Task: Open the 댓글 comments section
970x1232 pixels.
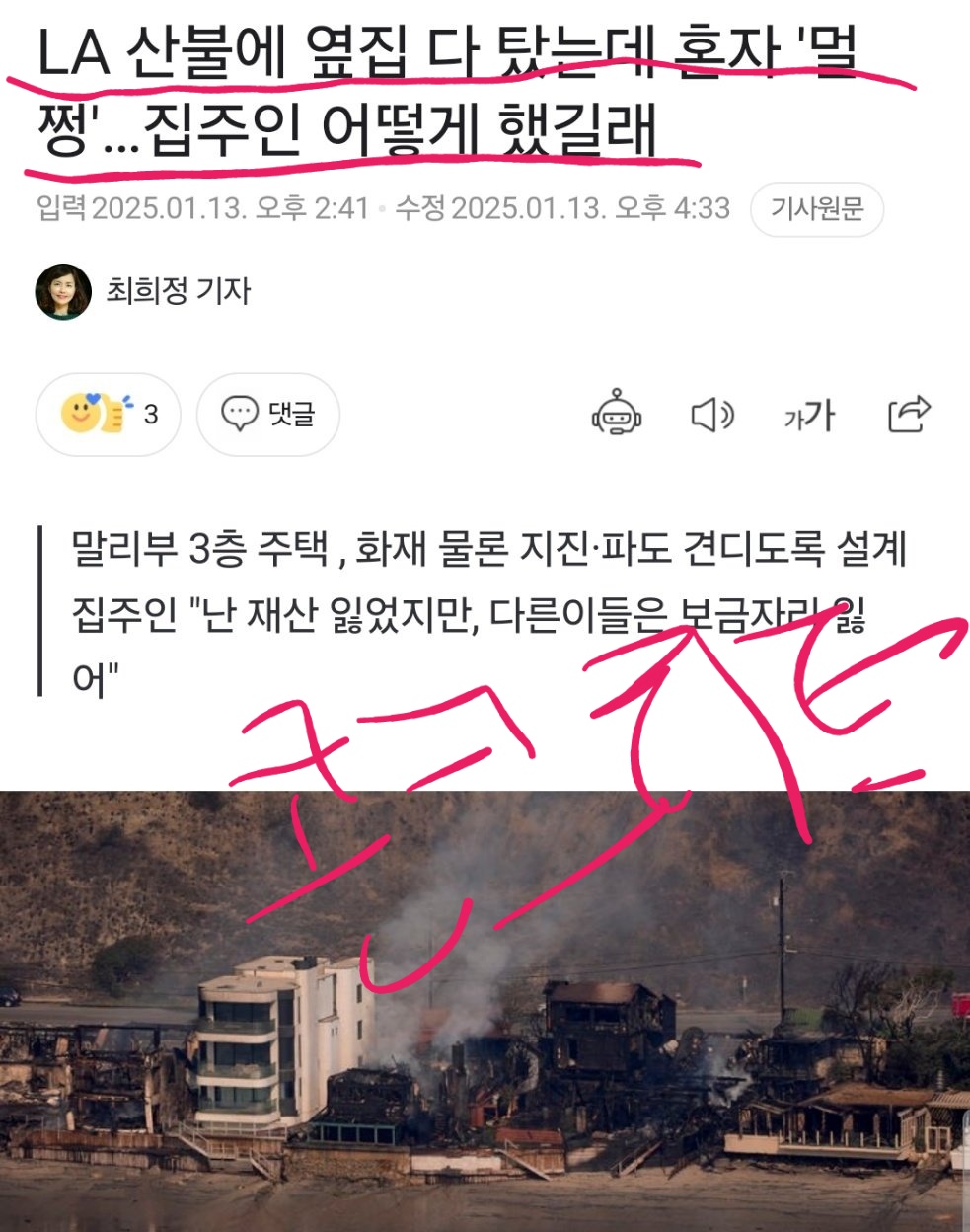Action: (x=267, y=414)
